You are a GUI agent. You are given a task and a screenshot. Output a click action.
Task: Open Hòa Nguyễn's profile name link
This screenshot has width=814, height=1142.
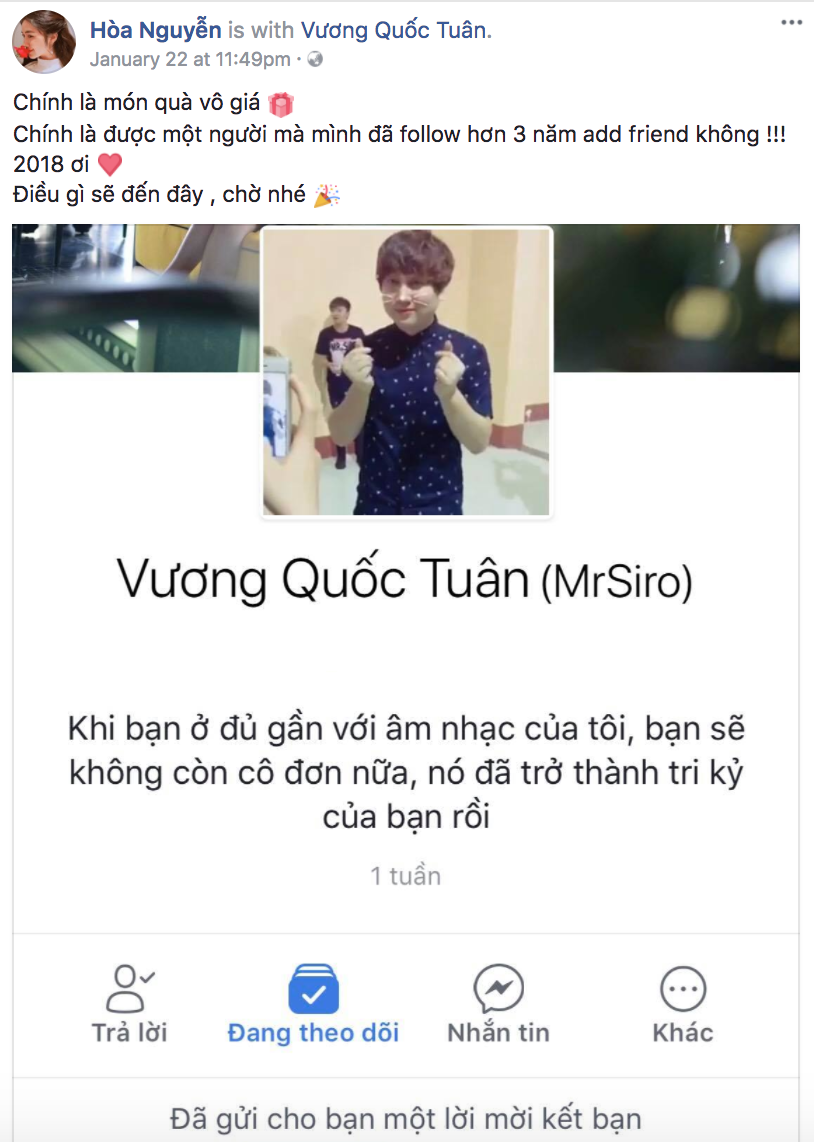(155, 30)
